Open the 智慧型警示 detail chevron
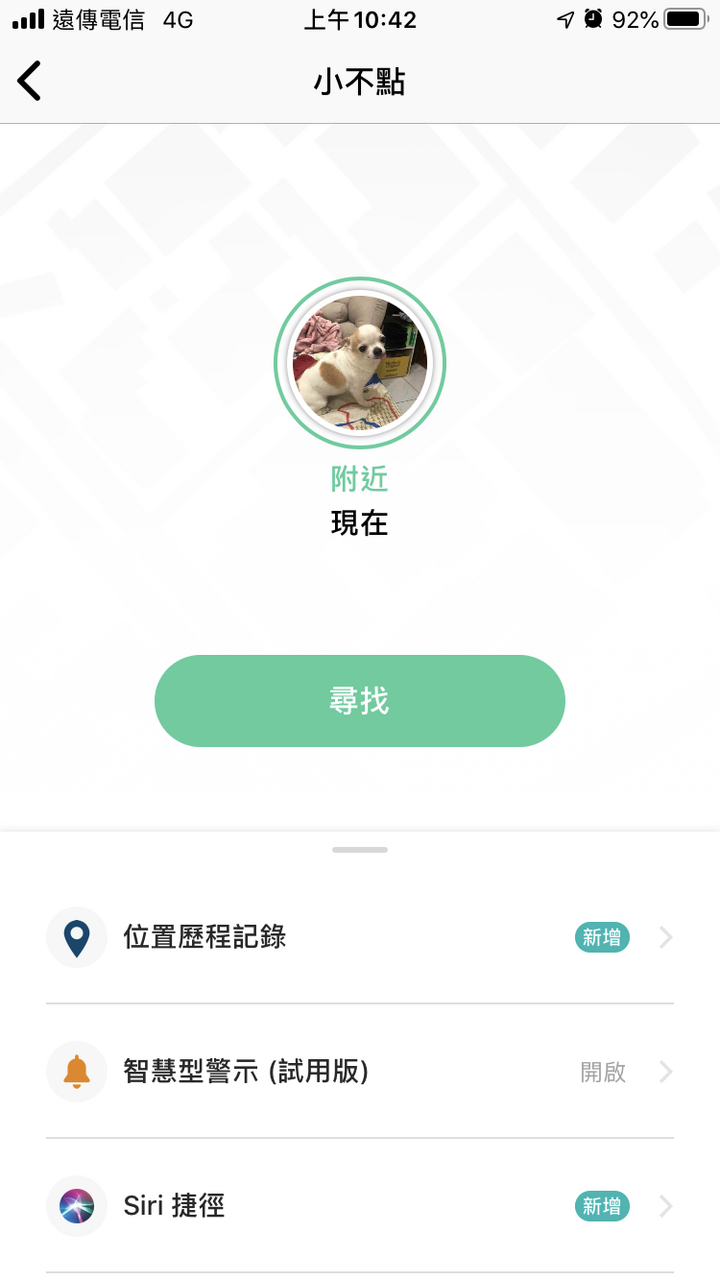The height and width of the screenshot is (1281, 720). [x=664, y=1072]
